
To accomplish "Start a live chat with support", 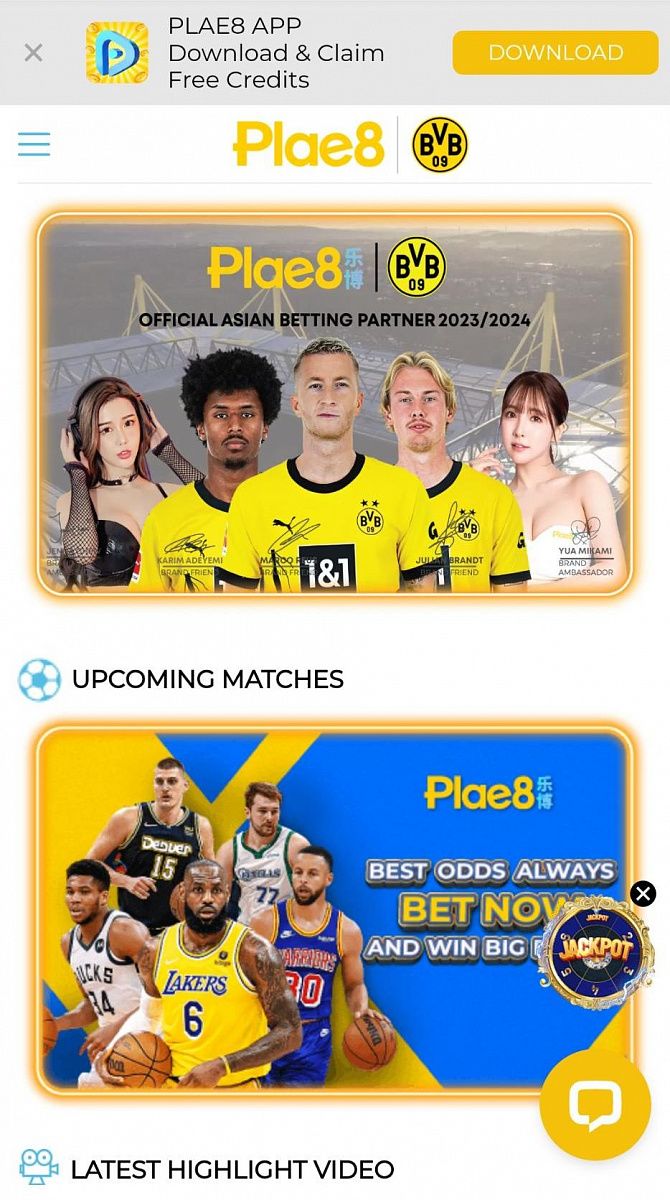I will pos(595,1104).
